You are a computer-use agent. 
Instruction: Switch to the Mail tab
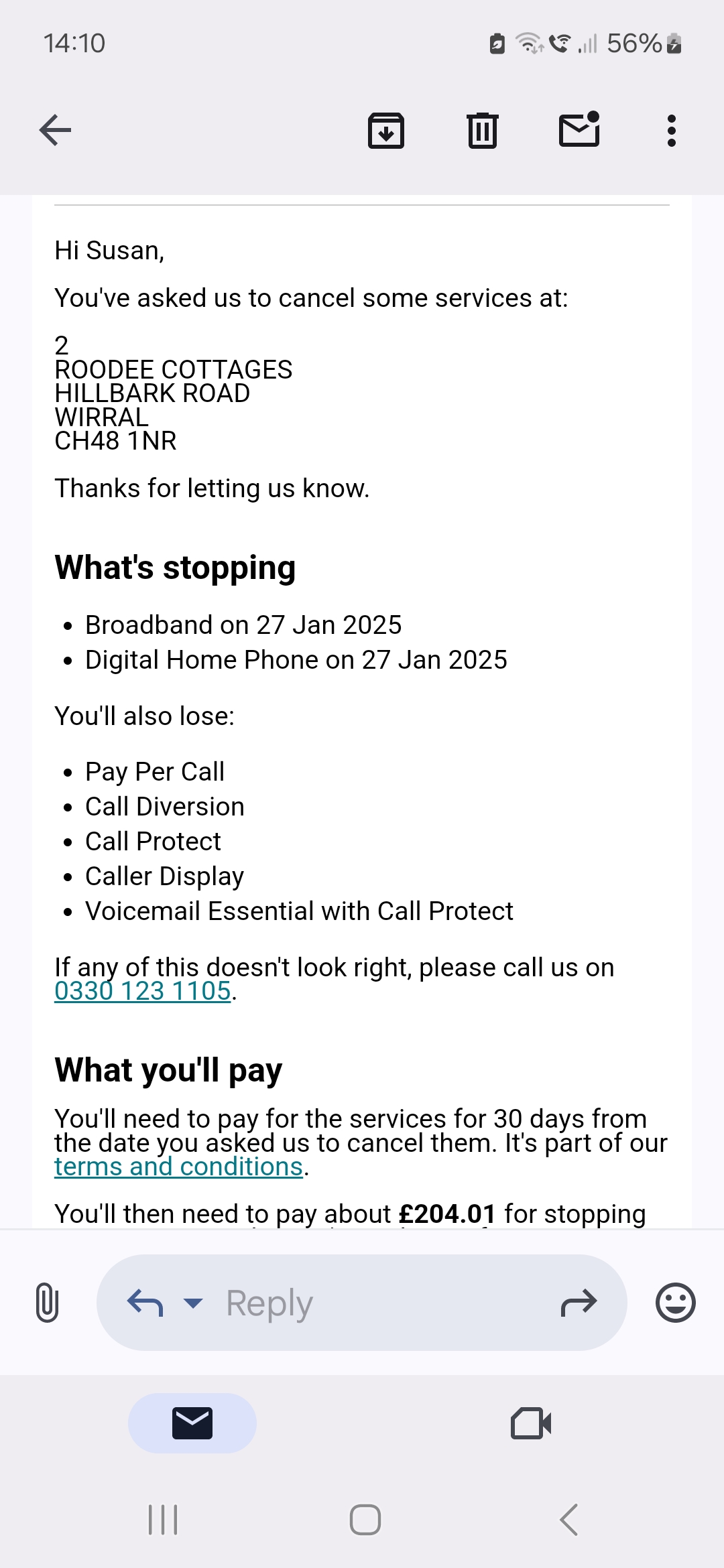[192, 1423]
